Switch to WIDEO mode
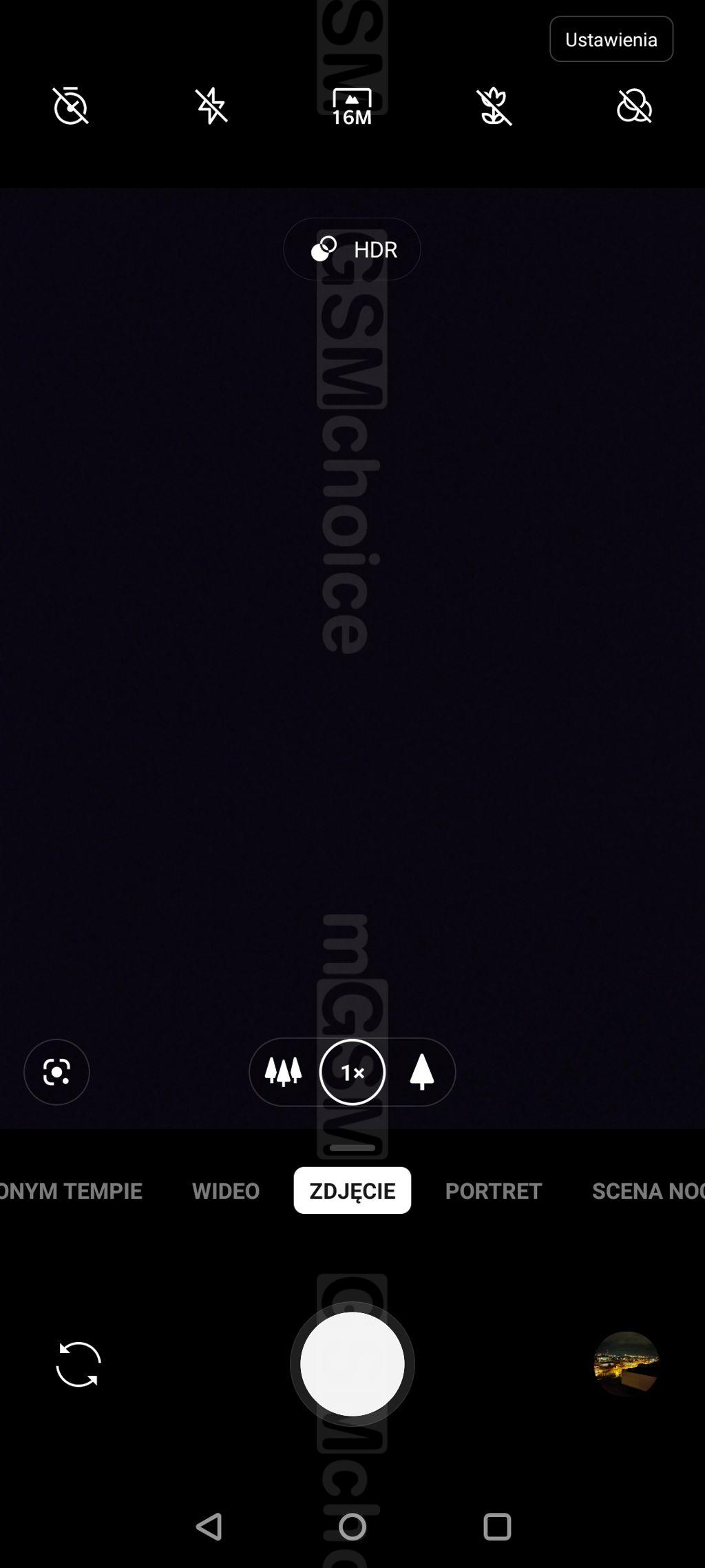The image size is (705, 1568). tap(225, 1190)
